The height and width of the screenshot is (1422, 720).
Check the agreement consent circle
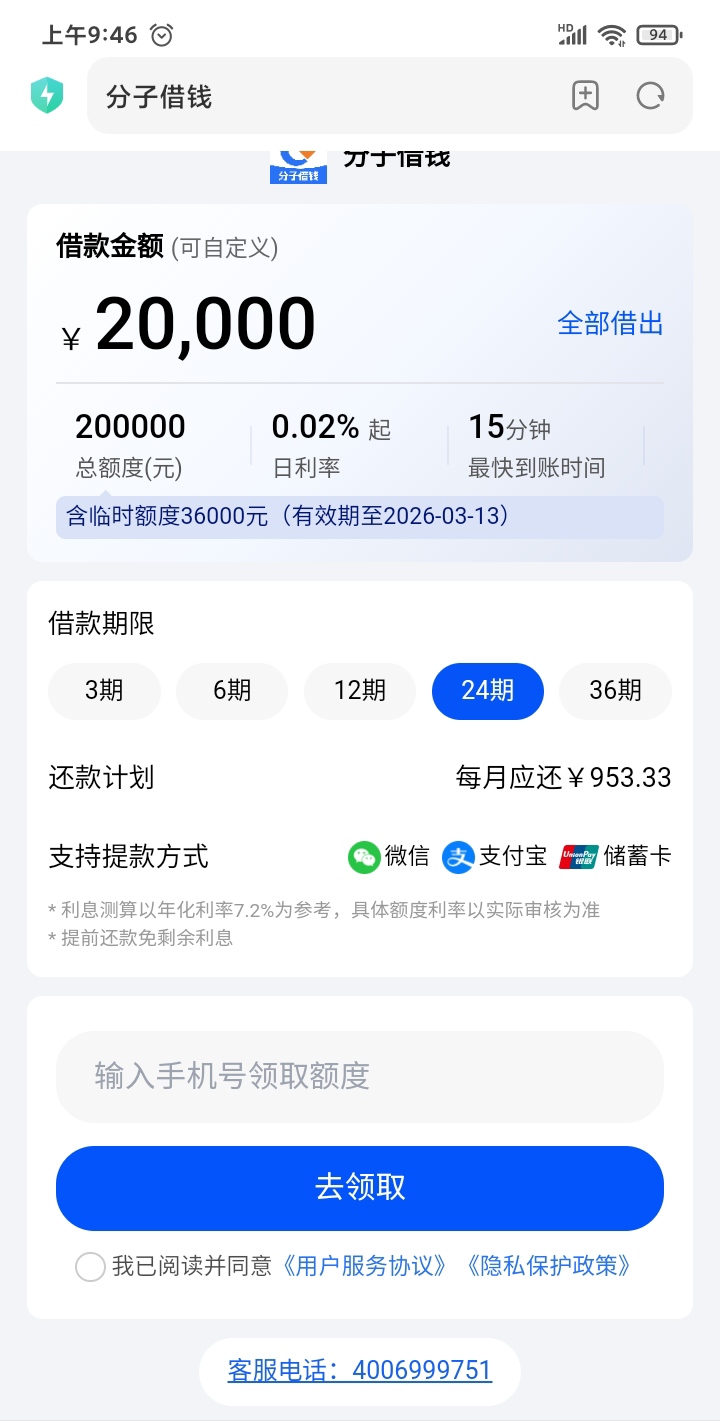90,1267
